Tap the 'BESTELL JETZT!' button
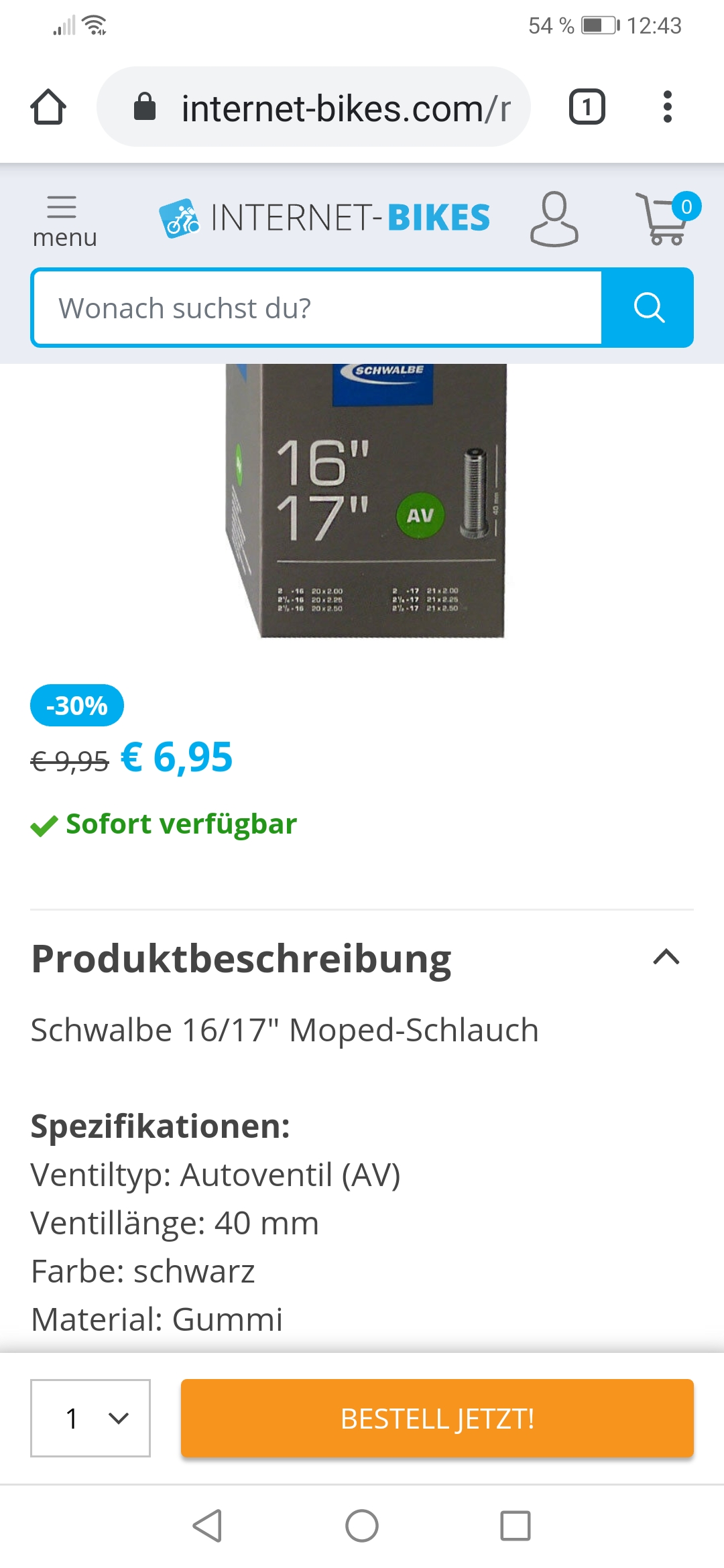The image size is (724, 1568). tap(437, 1418)
